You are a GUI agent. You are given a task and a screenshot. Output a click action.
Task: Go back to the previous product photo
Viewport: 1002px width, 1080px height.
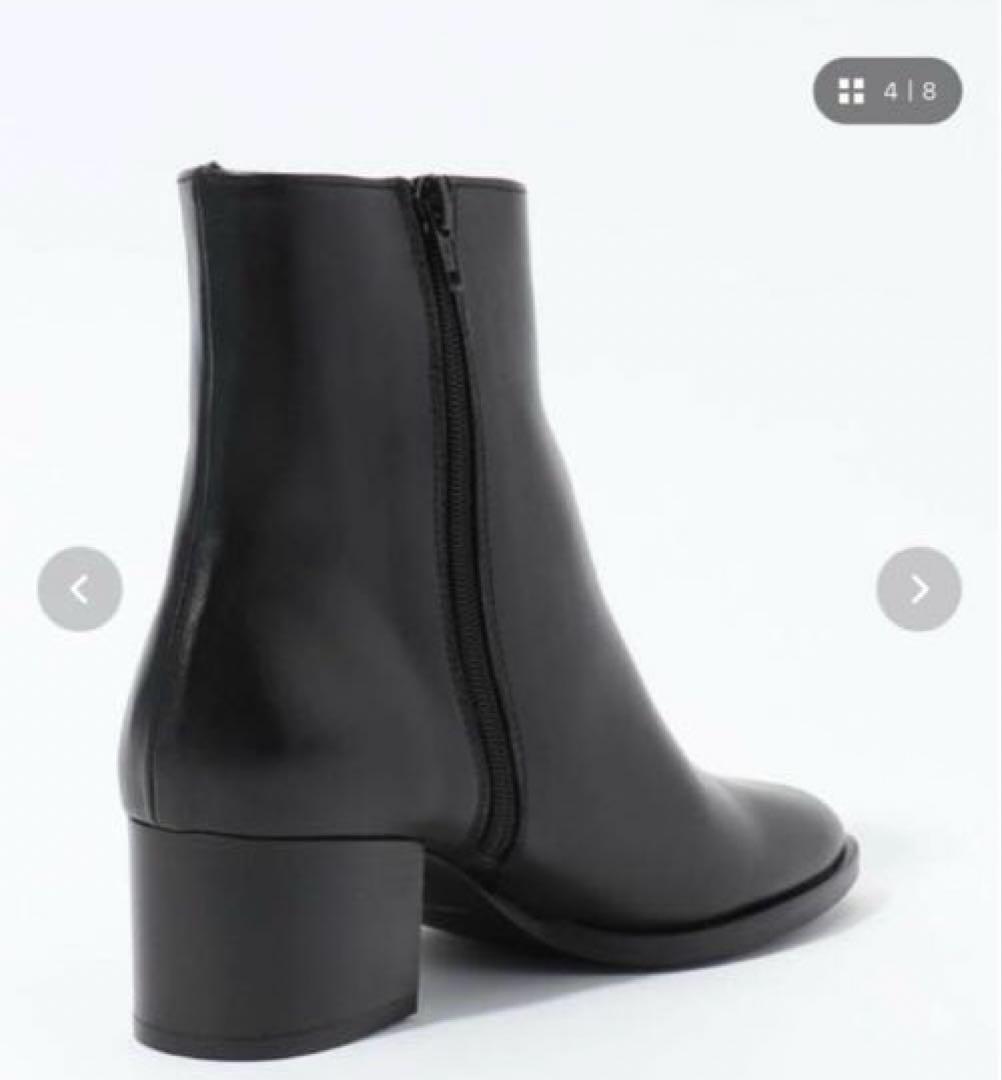tap(80, 589)
